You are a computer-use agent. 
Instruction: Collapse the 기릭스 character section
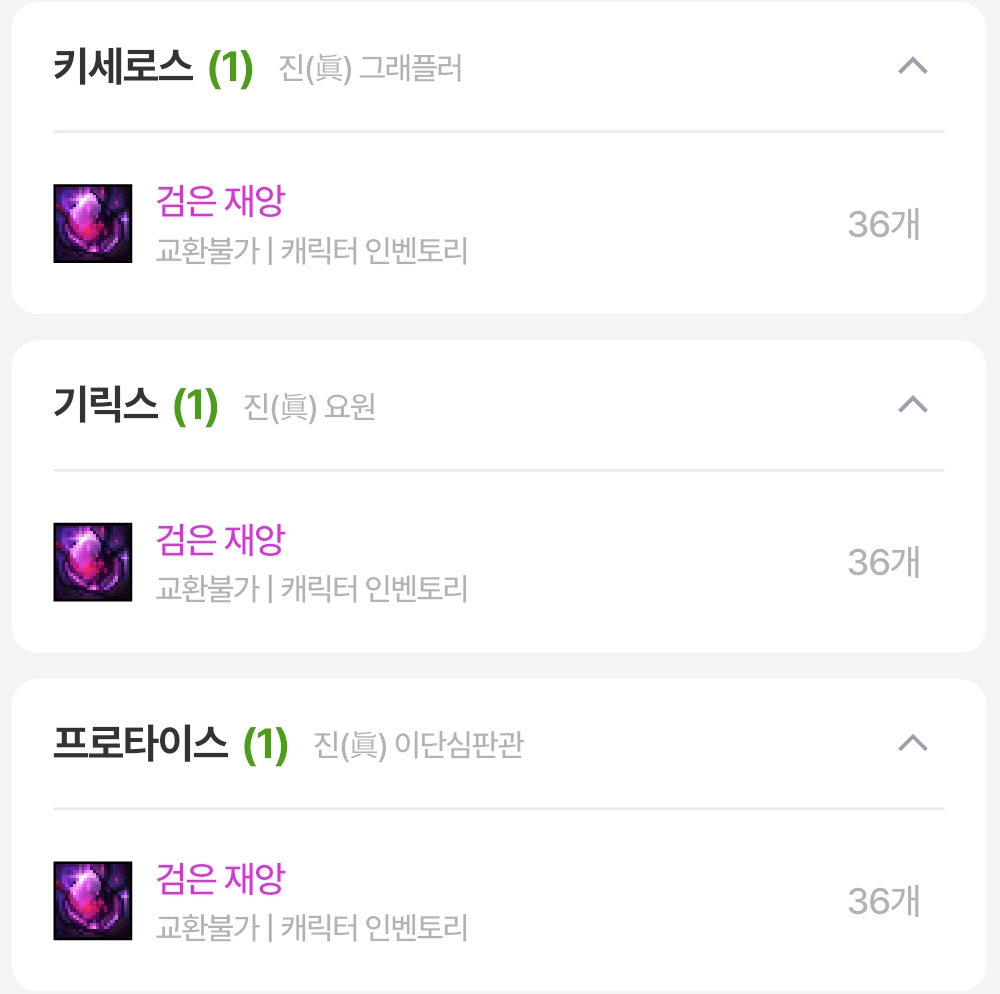tap(913, 405)
